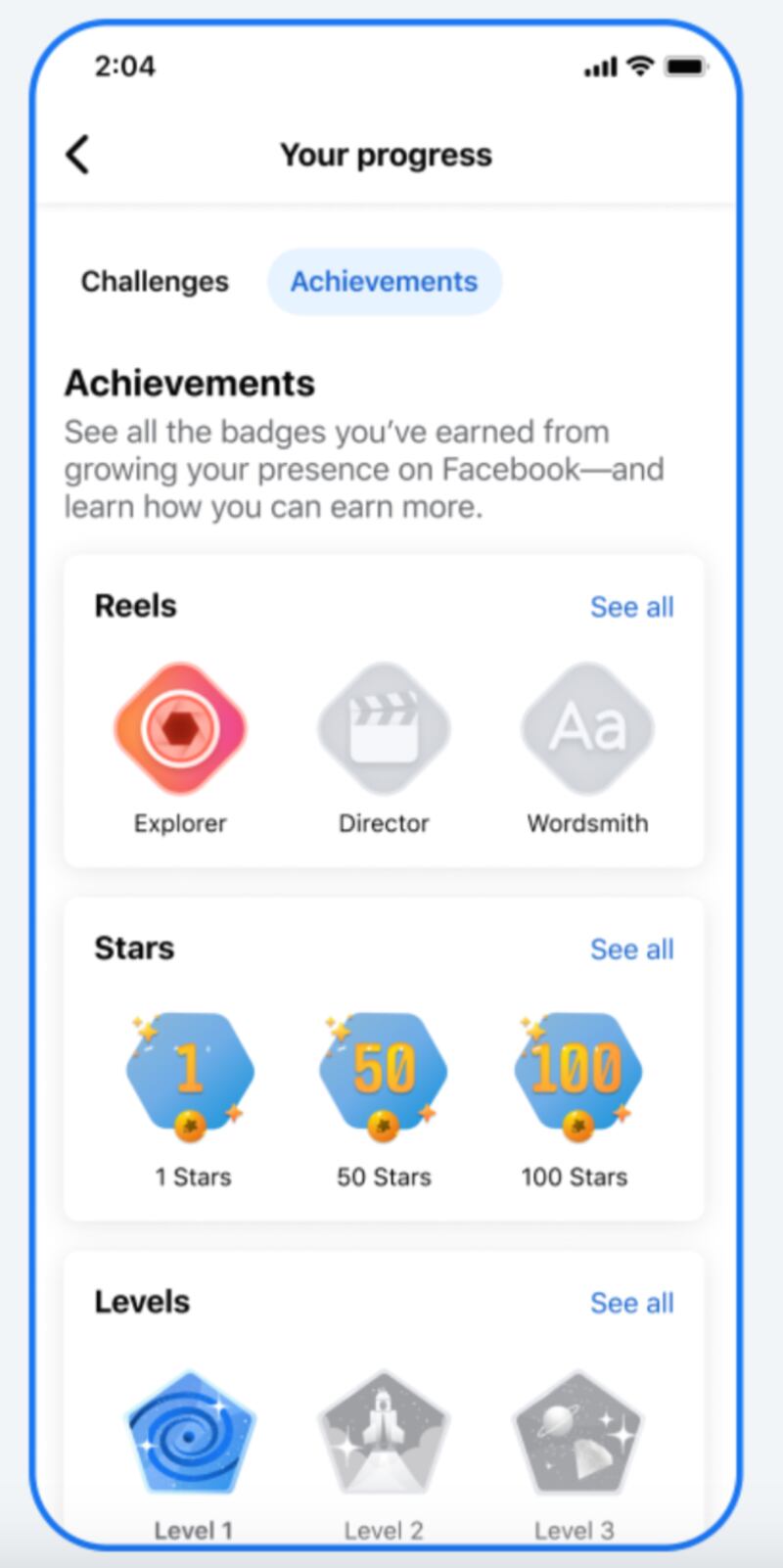
Task: Switch to the Challenges tab
Action: pyautogui.click(x=155, y=282)
